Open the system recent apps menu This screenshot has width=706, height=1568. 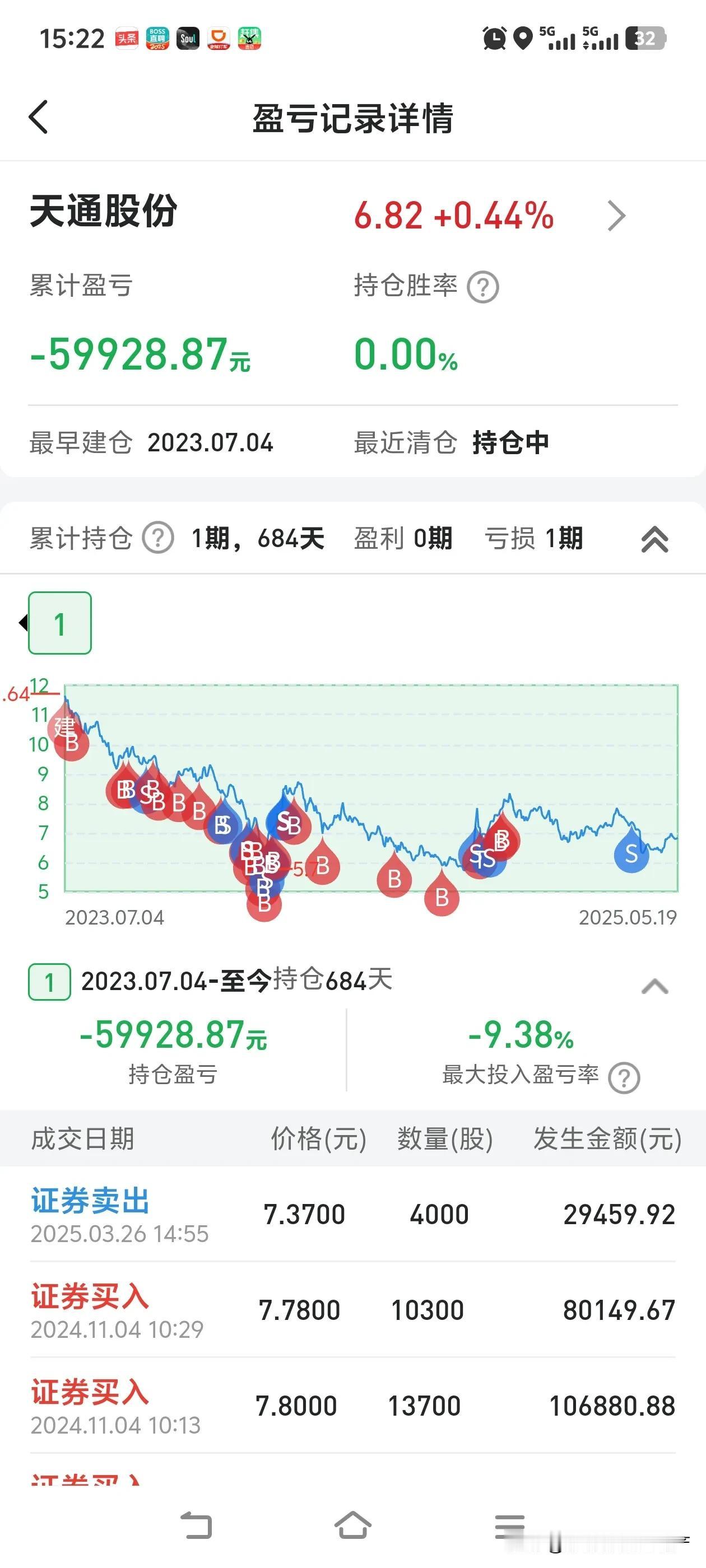tap(510, 1526)
